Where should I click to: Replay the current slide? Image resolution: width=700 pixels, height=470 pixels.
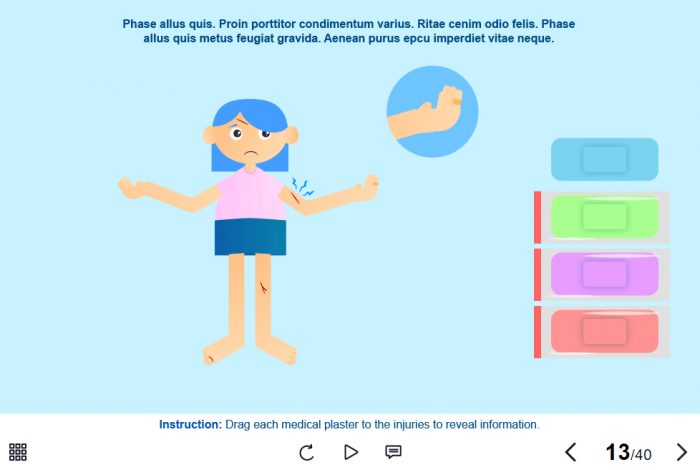click(307, 452)
